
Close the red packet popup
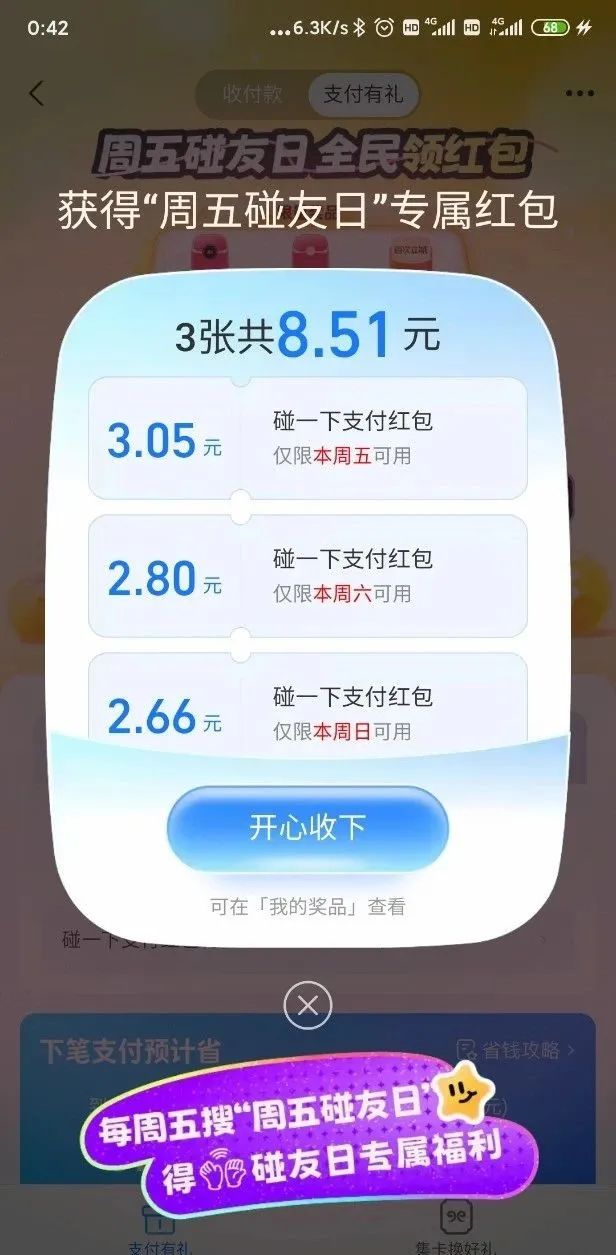tap(307, 1005)
